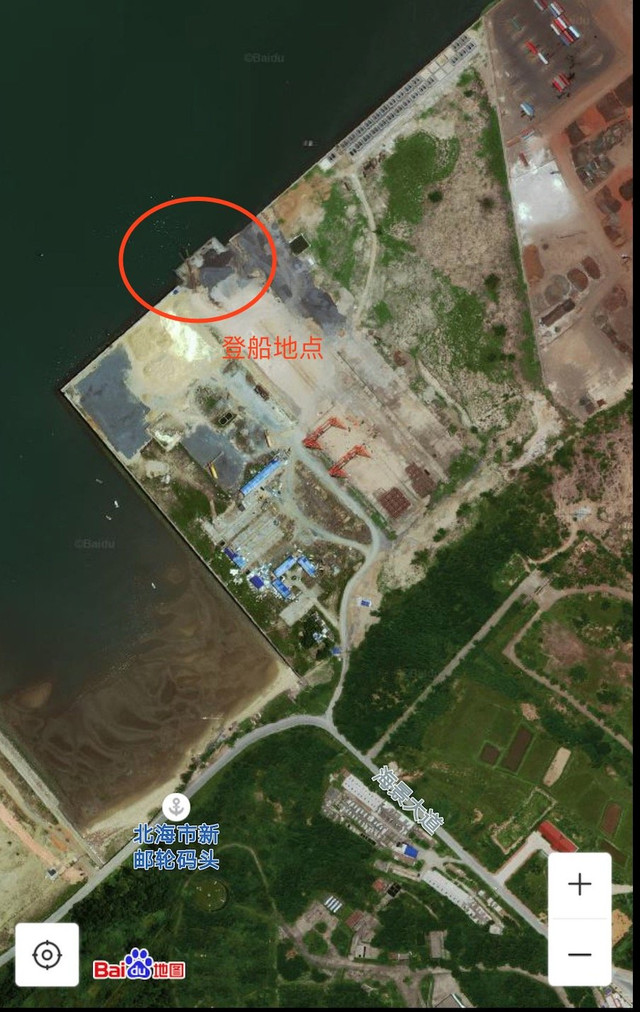Zoom out of the map
The image size is (640, 1012).
579,953
